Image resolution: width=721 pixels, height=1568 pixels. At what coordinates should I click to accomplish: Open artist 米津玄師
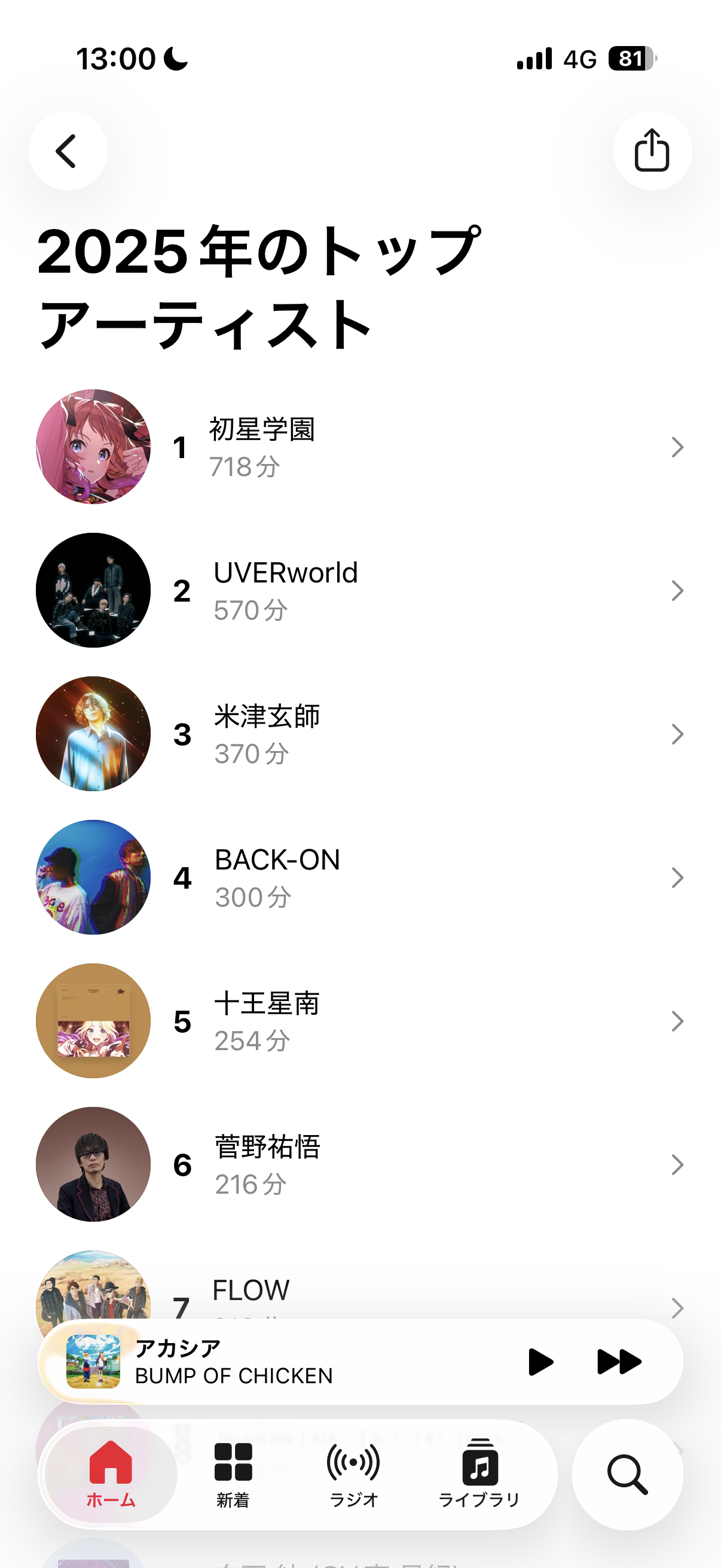coord(359,734)
